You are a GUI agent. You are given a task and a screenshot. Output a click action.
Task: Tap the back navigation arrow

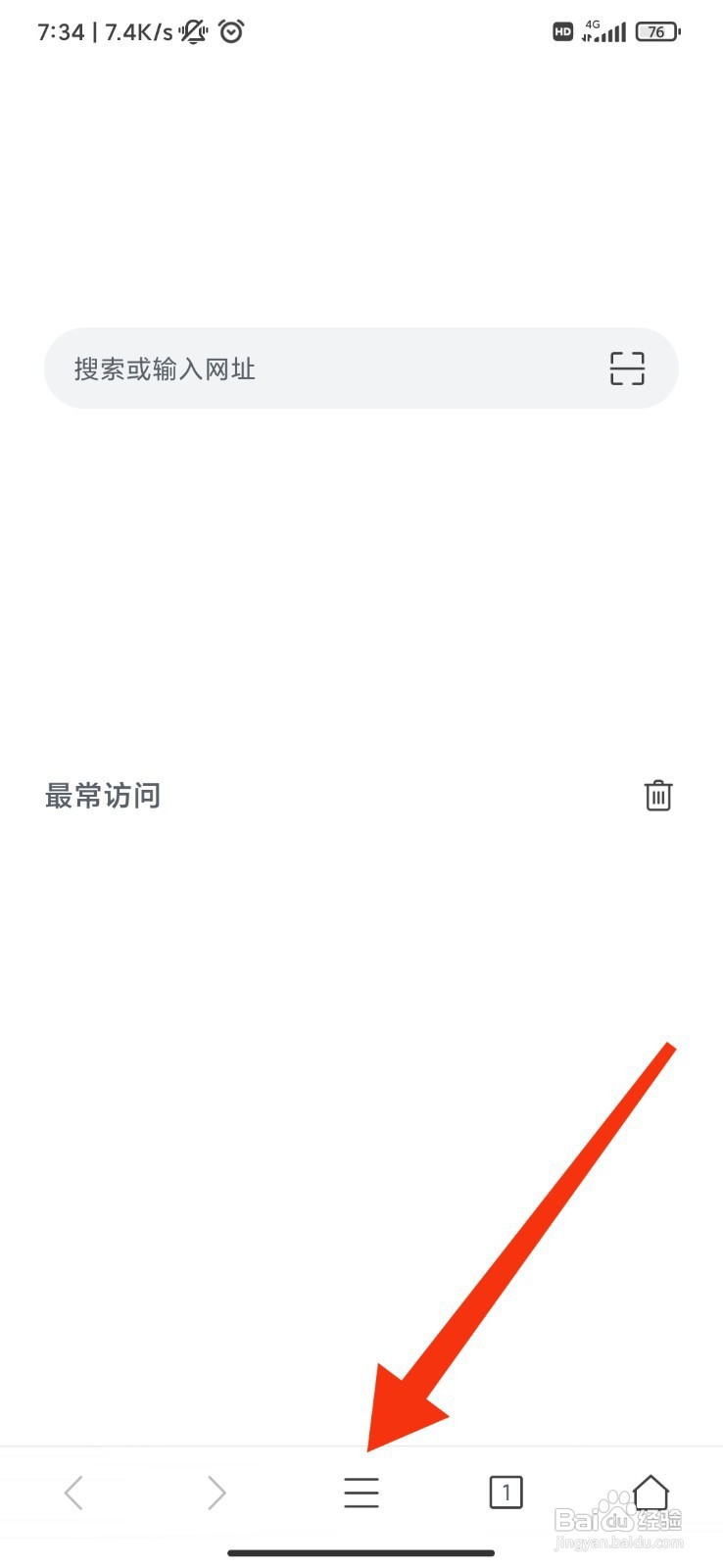tap(72, 1492)
